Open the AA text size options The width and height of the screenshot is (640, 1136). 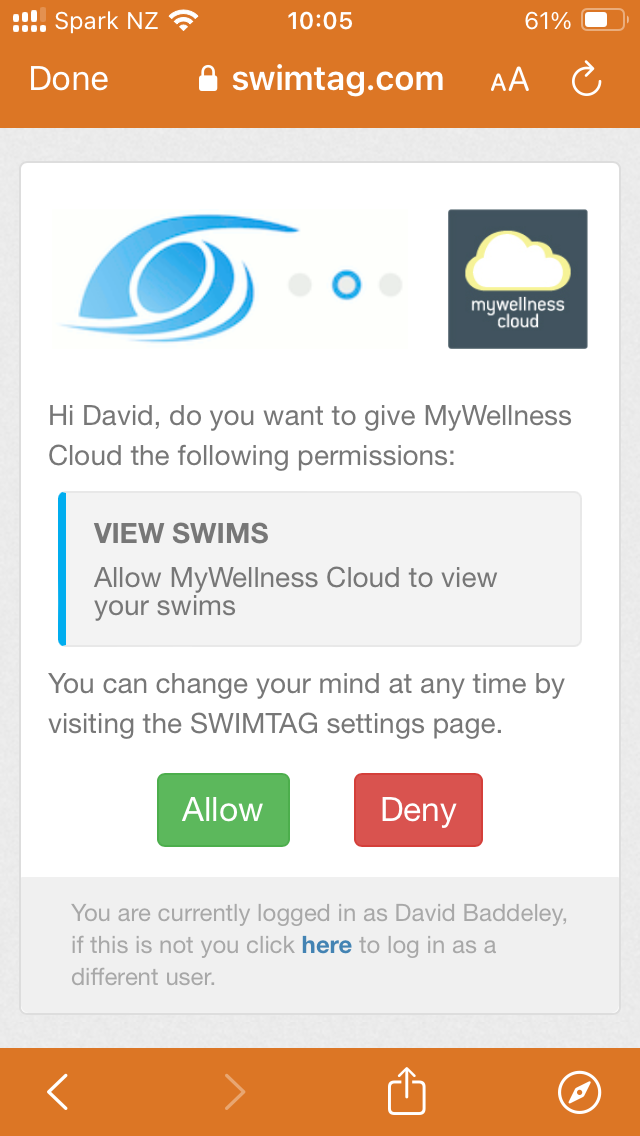pos(509,81)
